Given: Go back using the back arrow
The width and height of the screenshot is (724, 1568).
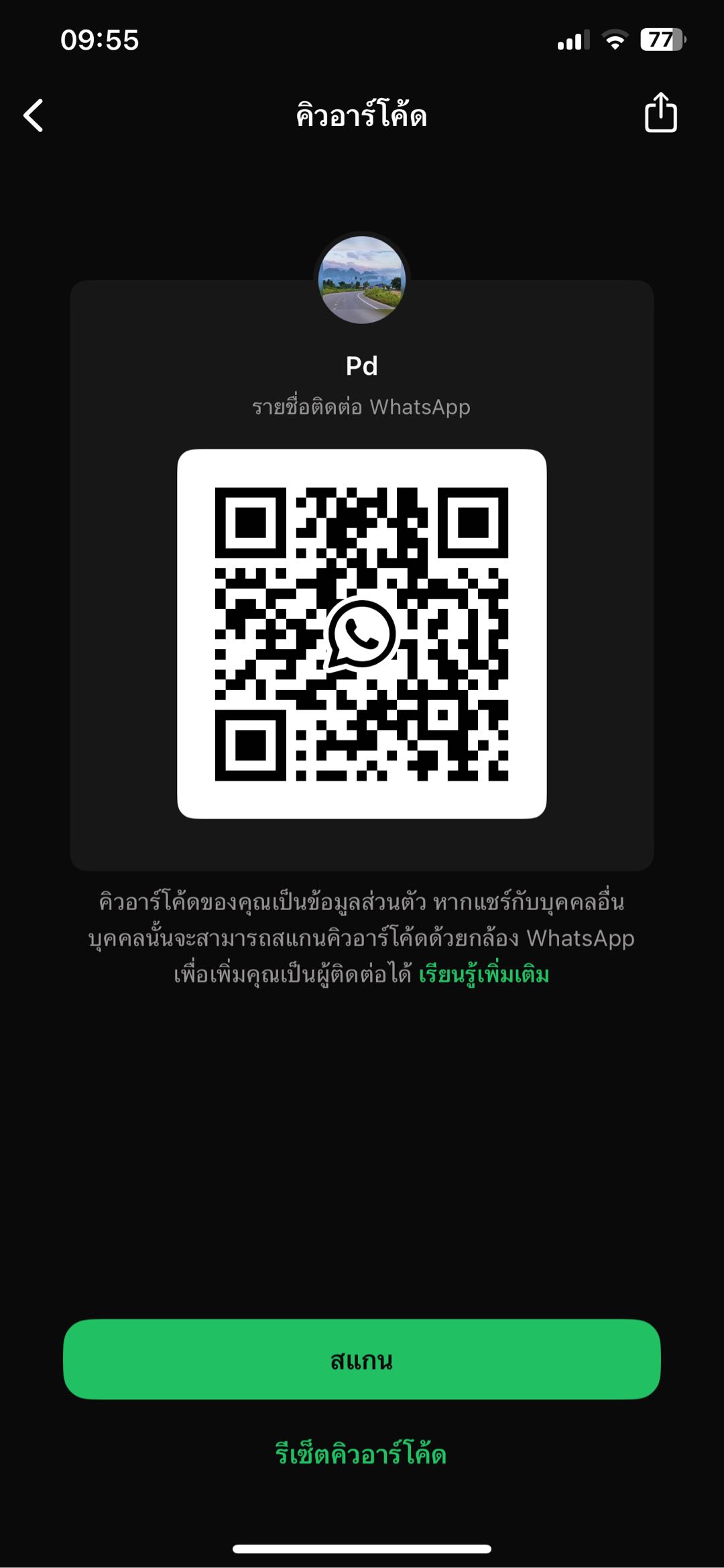Looking at the screenshot, I should (34, 115).
